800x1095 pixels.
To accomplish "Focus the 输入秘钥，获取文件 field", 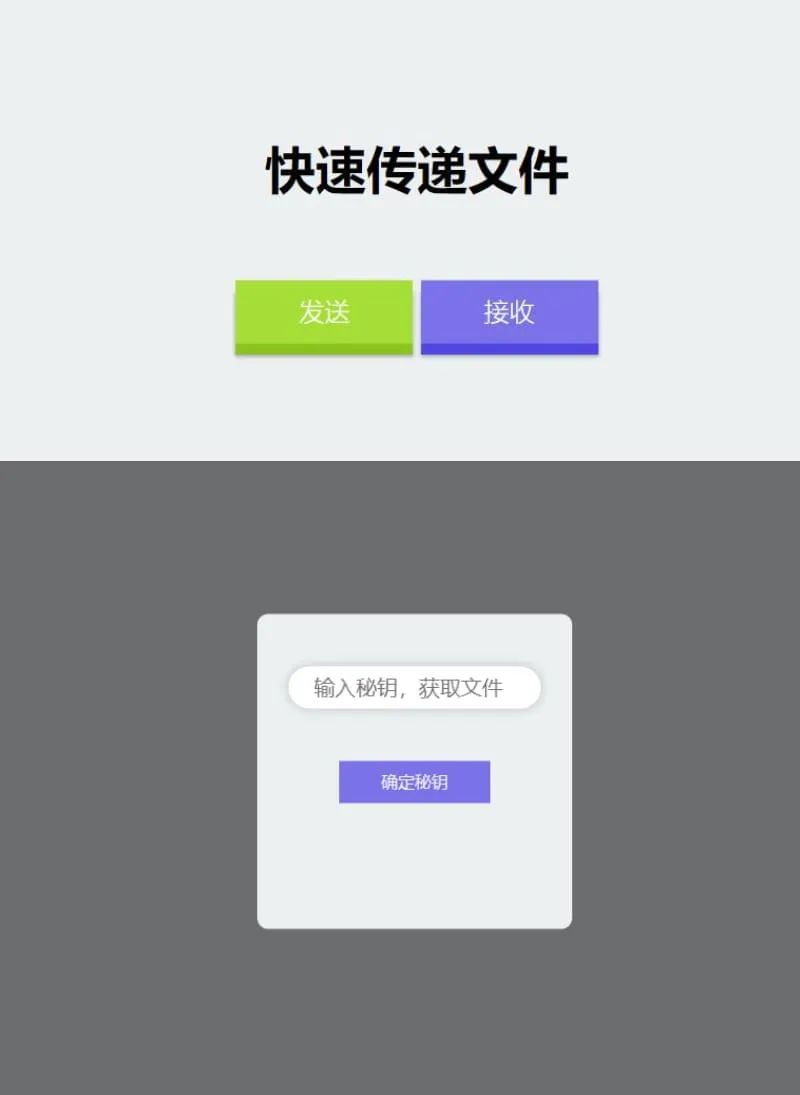I will point(414,688).
